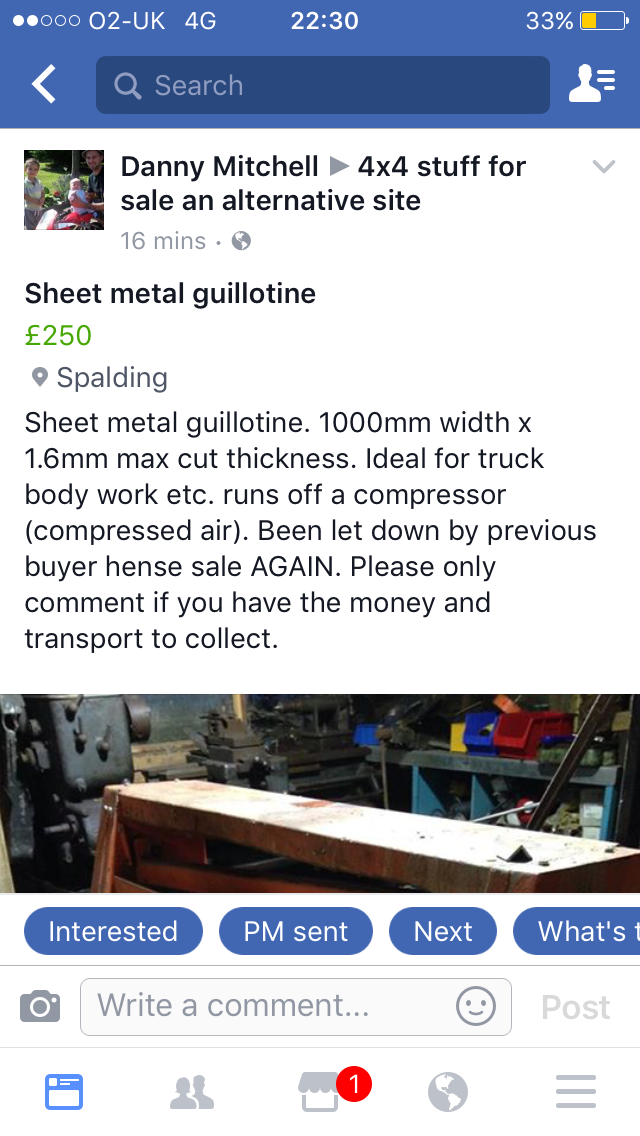The height and width of the screenshot is (1136, 640).
Task: Open the Marketplace tab
Action: click(x=320, y=1092)
